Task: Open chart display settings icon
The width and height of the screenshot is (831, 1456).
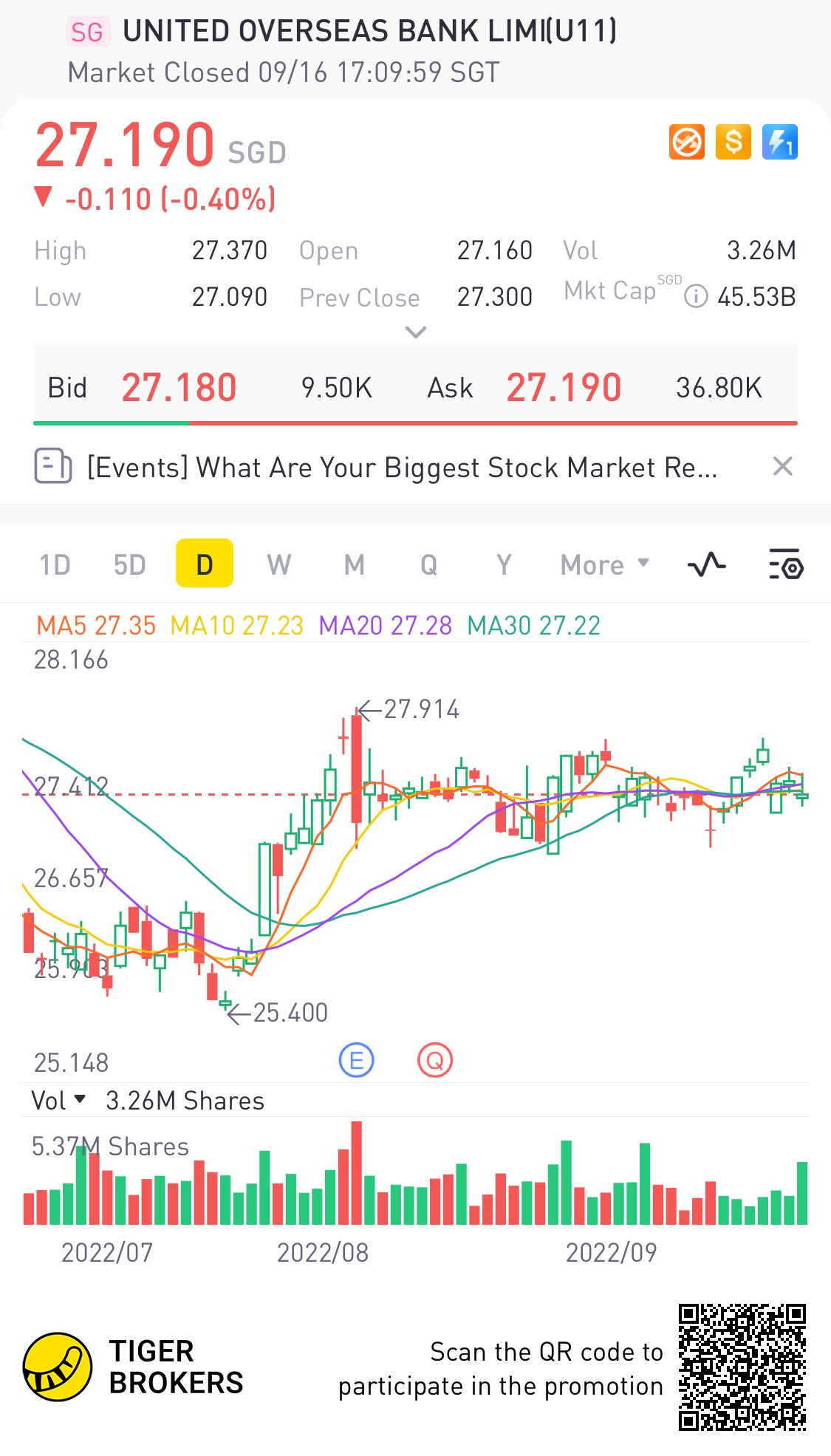Action: (786, 565)
